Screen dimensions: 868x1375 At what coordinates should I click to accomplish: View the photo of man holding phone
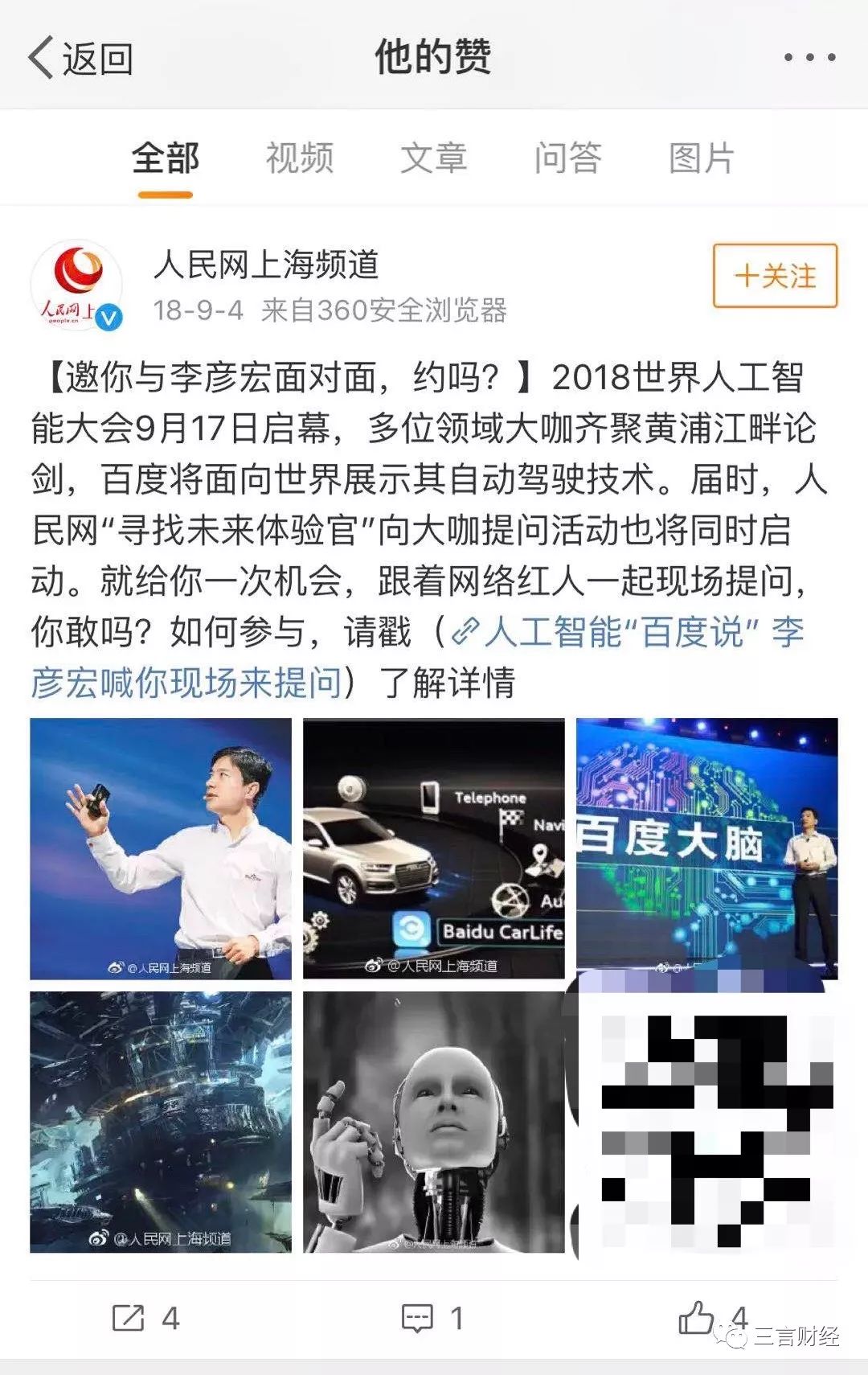click(161, 848)
